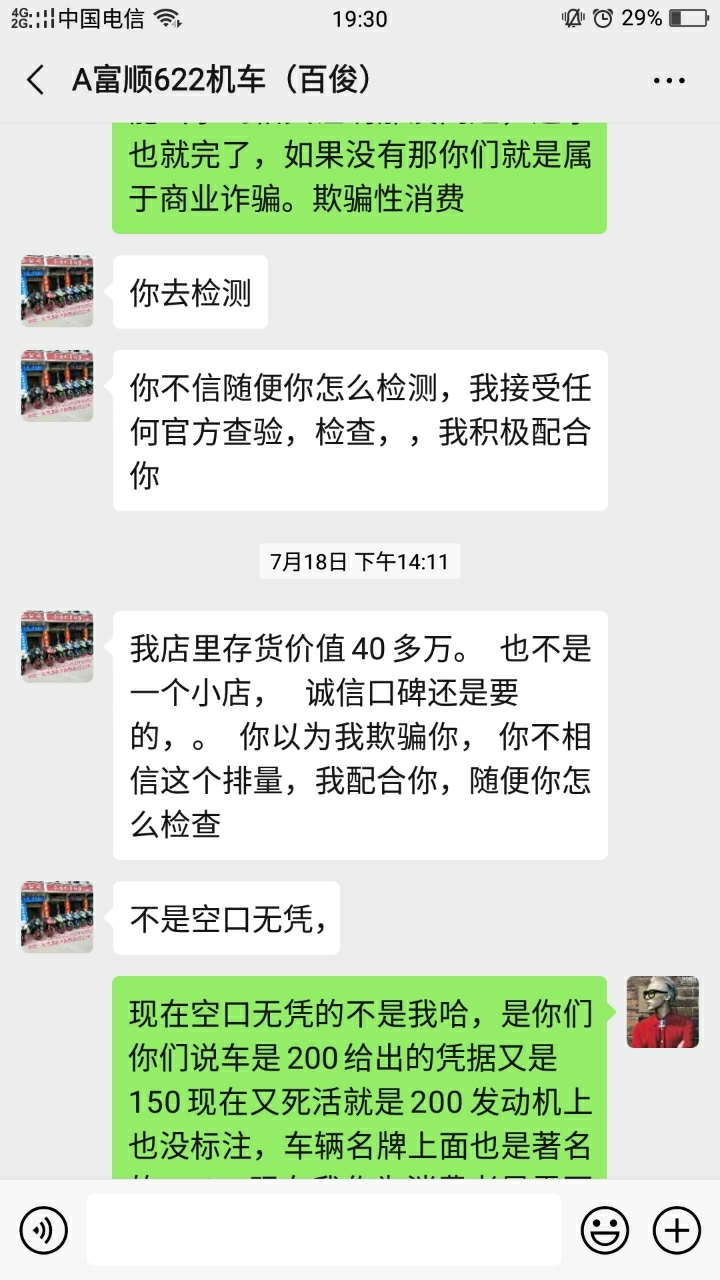This screenshot has width=720, height=1280.
Task: Switch to voice message input
Action: click(43, 1229)
